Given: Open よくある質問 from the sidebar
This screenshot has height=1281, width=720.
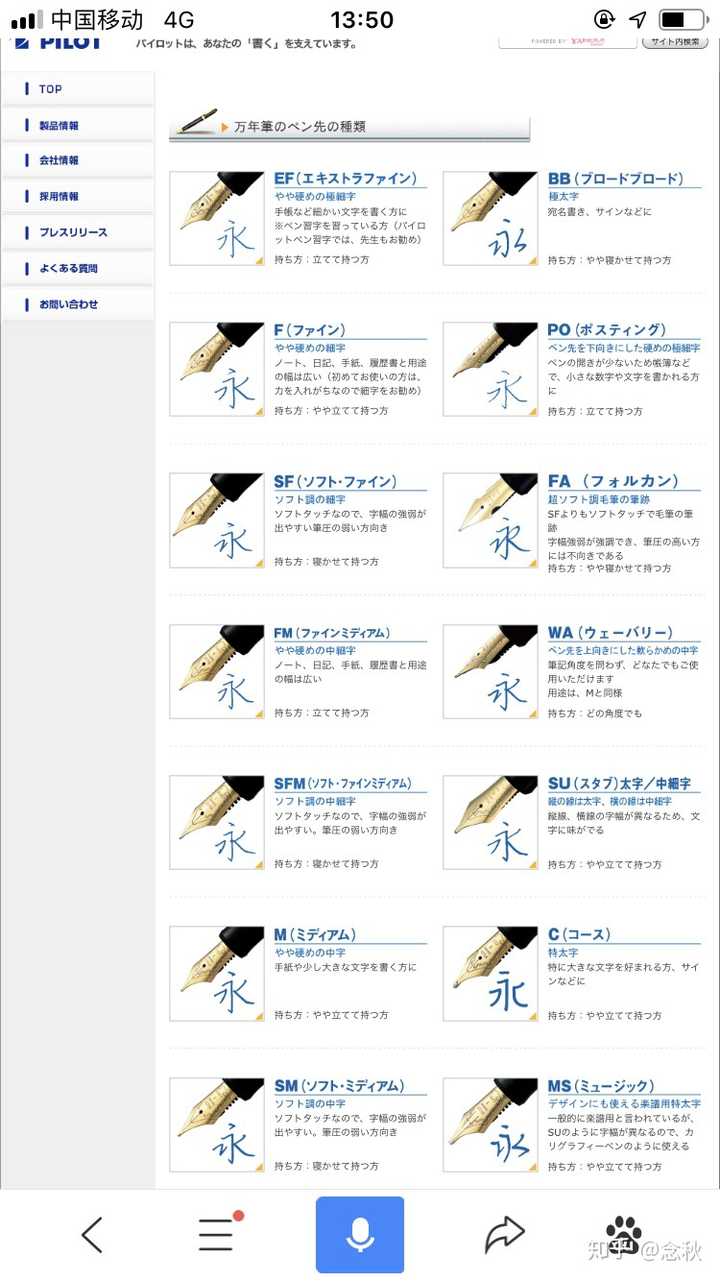Looking at the screenshot, I should (68, 268).
